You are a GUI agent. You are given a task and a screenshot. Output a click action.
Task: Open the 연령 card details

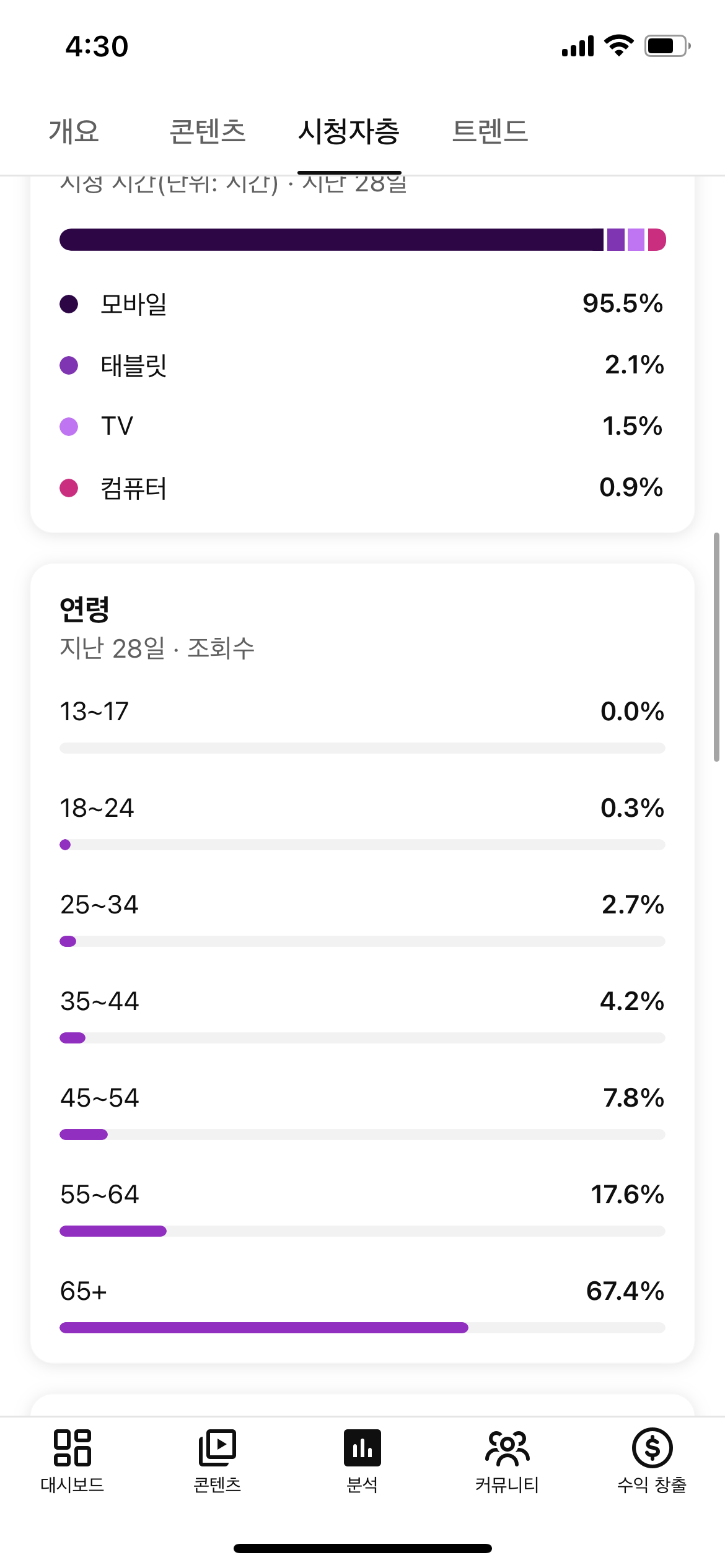point(84,609)
